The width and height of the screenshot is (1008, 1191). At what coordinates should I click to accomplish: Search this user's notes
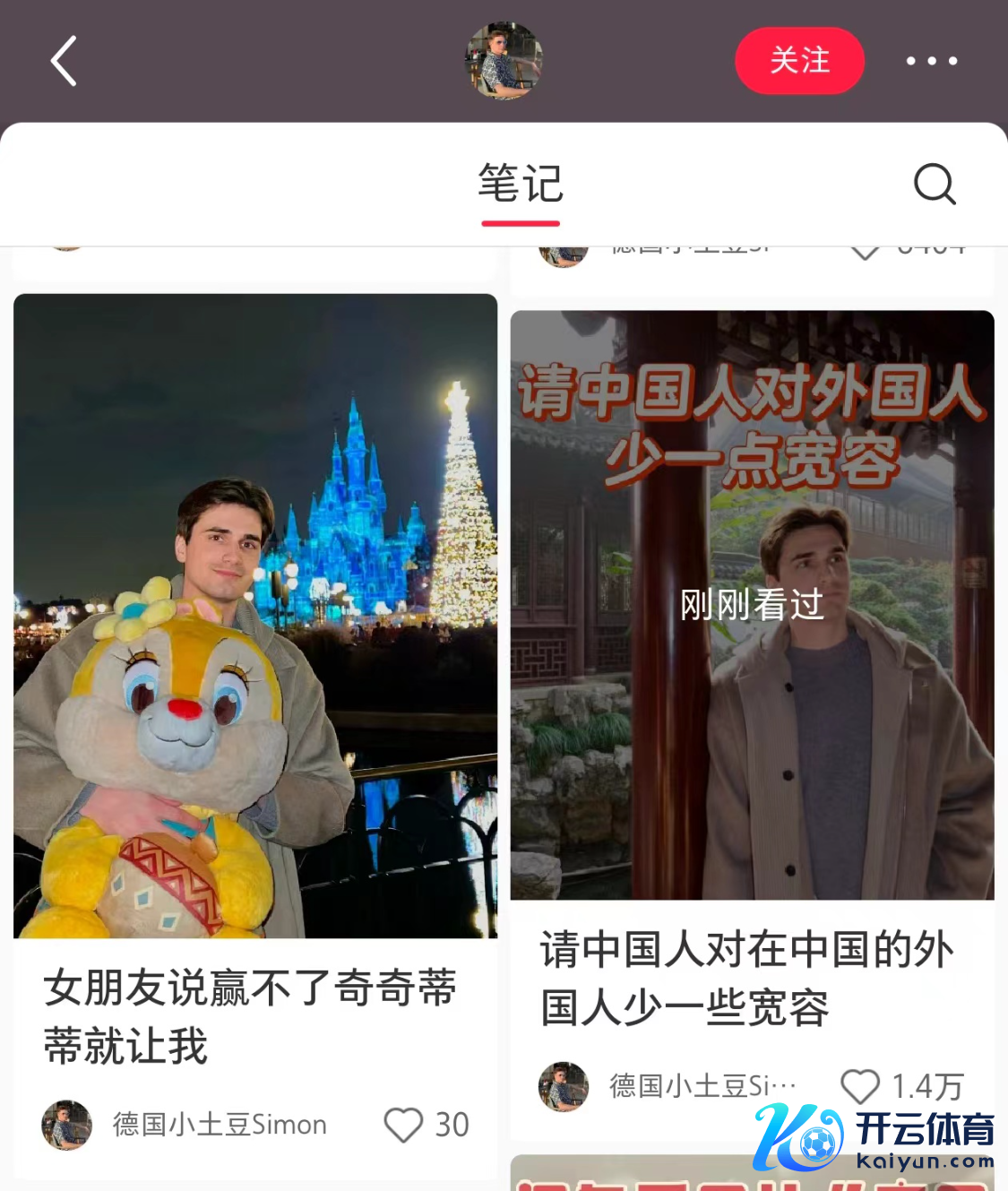935,184
